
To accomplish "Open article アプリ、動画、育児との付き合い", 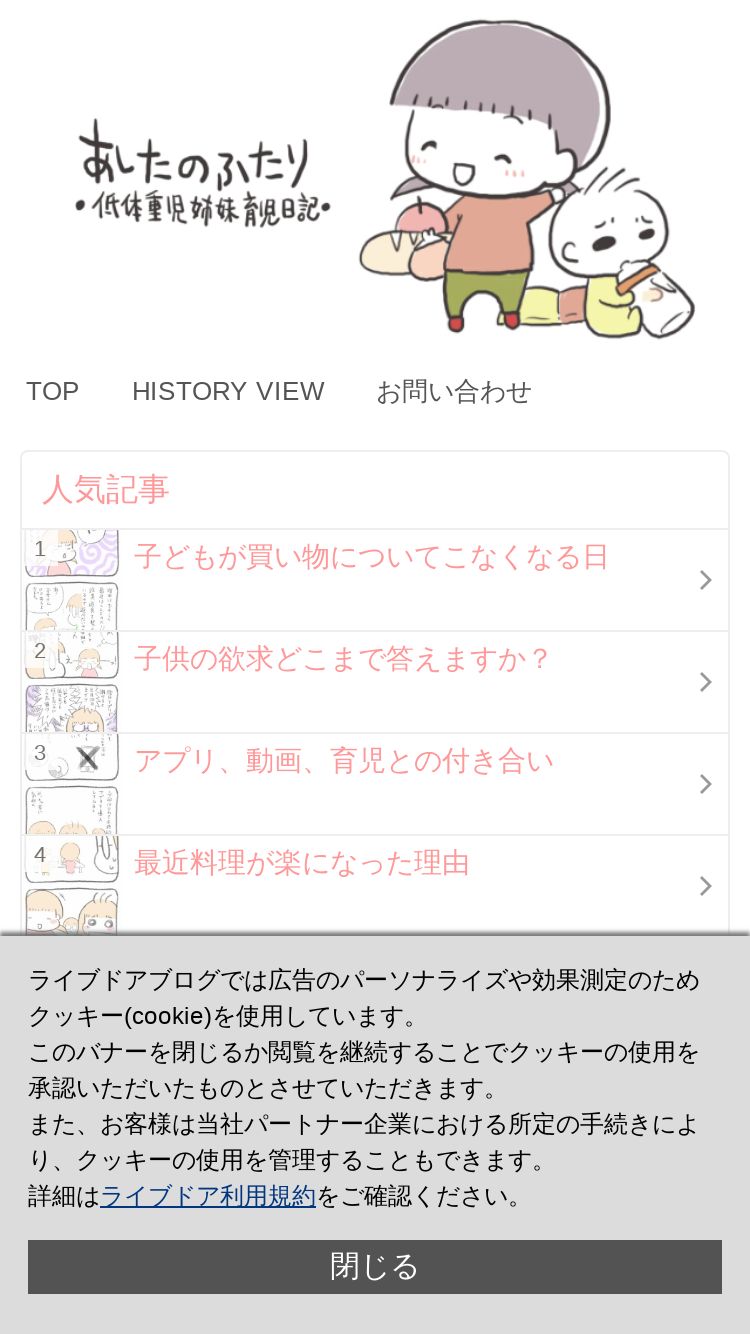I will tap(375, 784).
